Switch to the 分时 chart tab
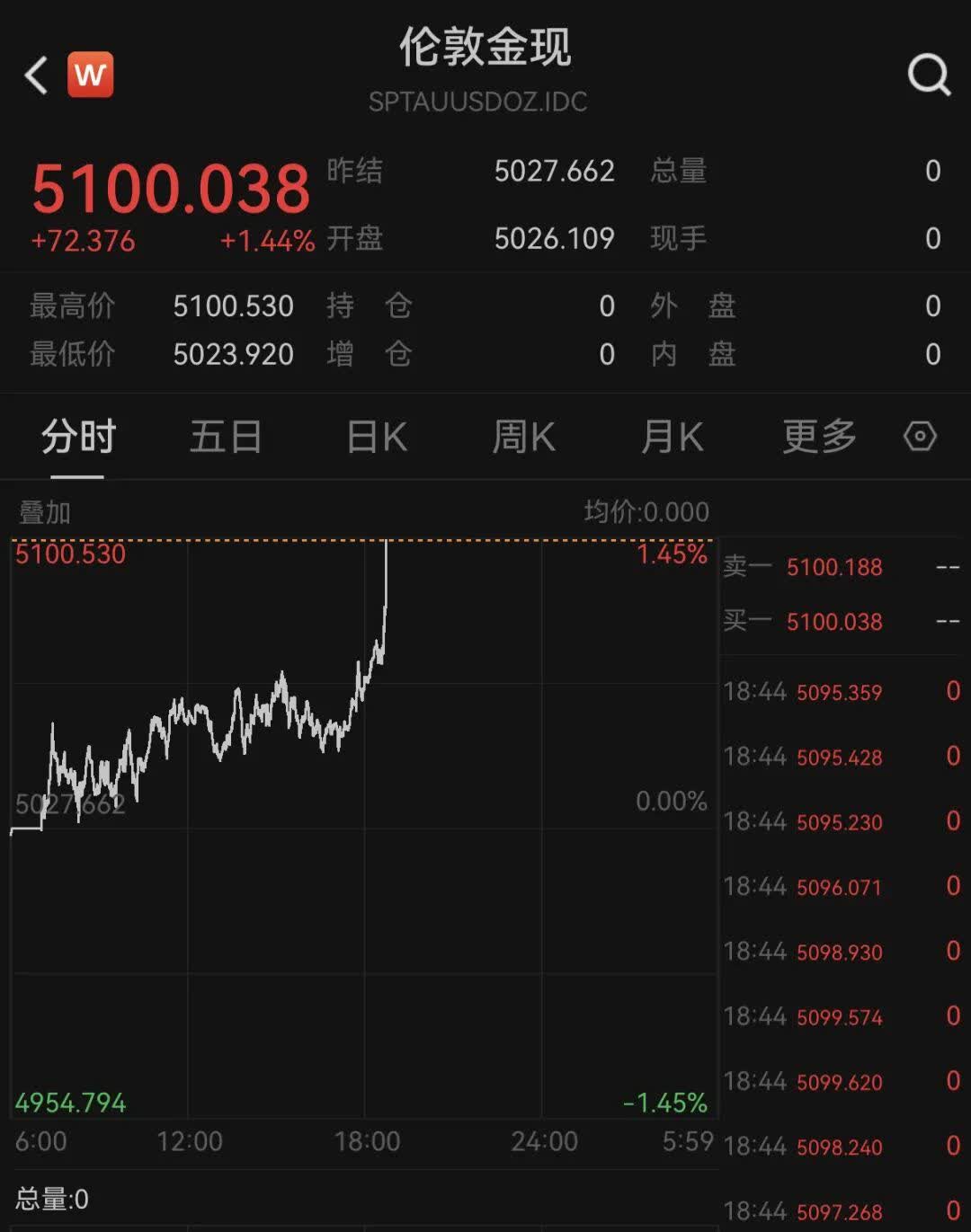 (78, 438)
